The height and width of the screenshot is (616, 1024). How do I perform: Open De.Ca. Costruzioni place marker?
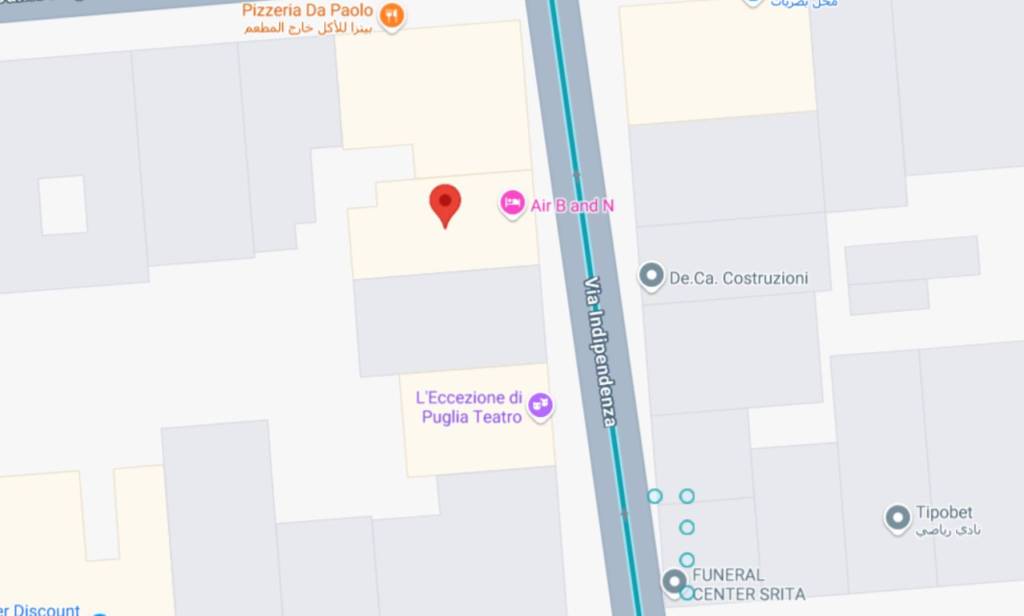tap(652, 275)
